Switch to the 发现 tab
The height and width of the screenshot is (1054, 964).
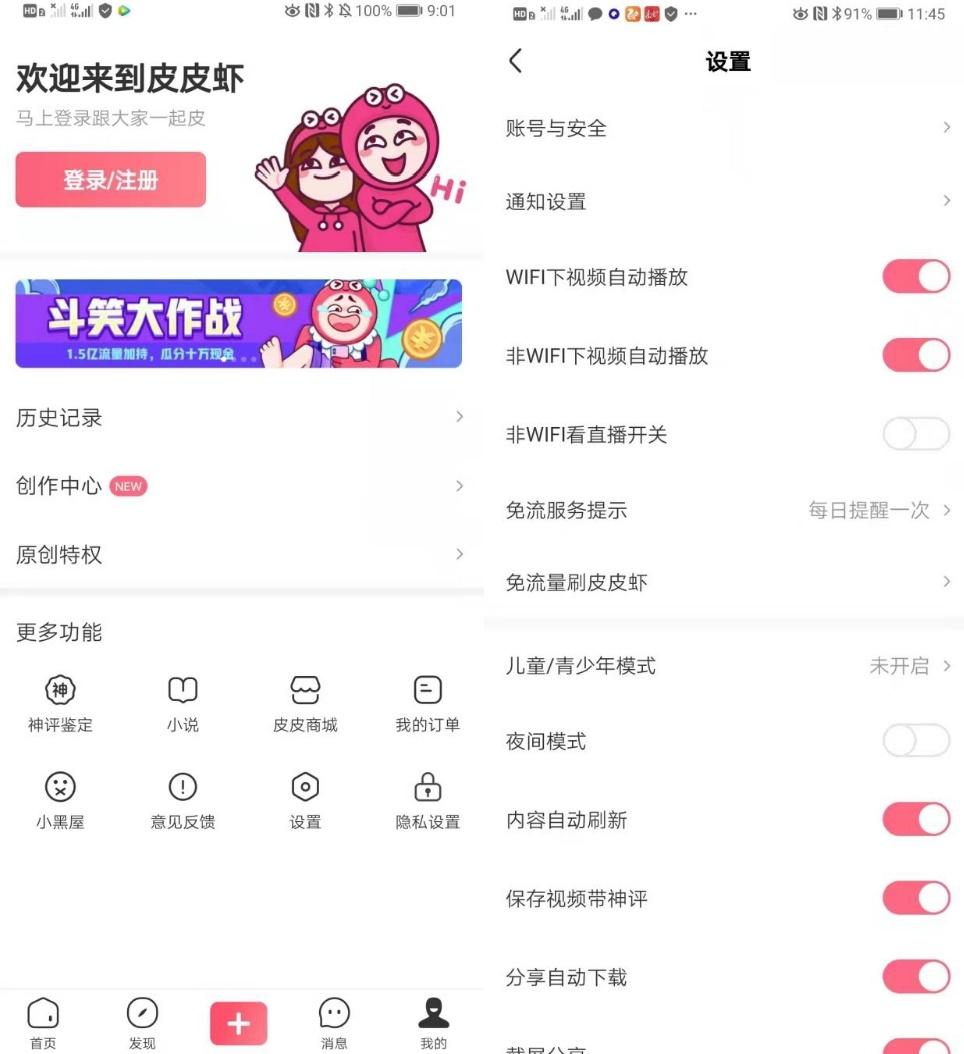142,1022
